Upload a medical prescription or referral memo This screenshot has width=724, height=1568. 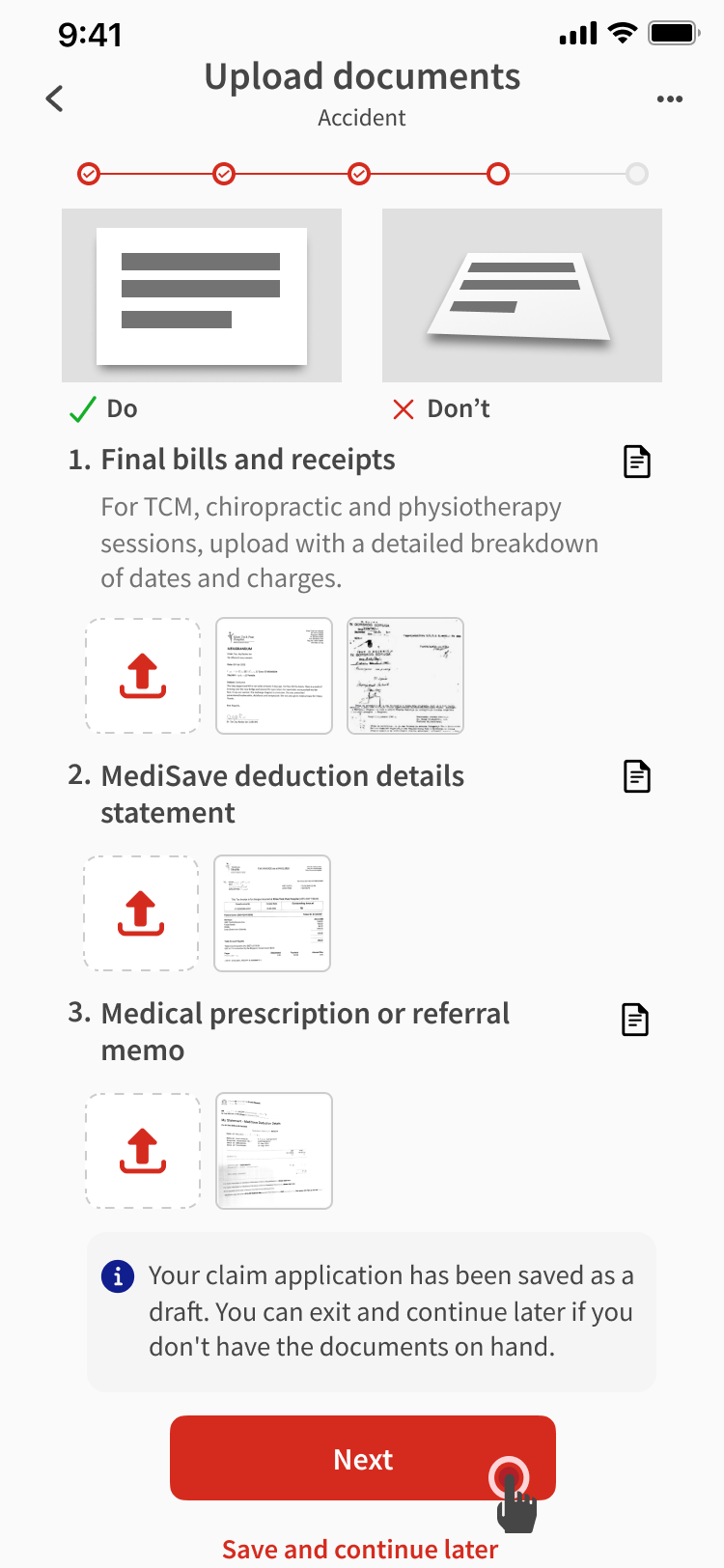[143, 1151]
